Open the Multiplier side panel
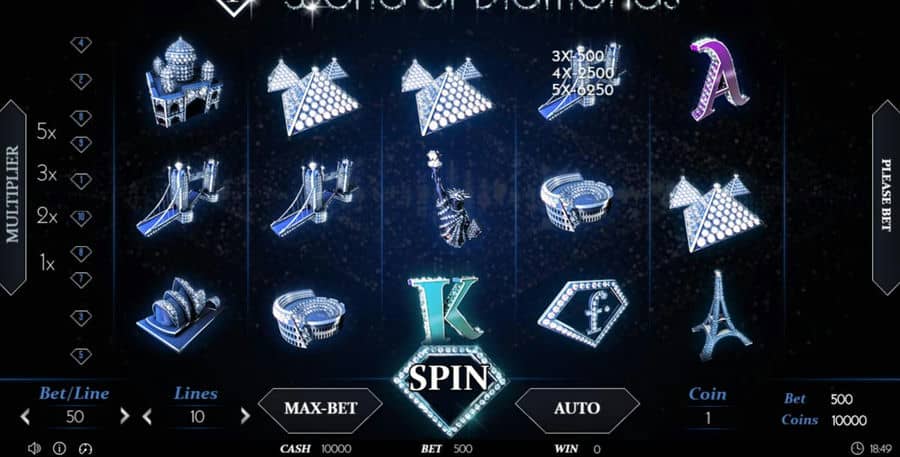Image resolution: width=900 pixels, height=457 pixels. 13,195
